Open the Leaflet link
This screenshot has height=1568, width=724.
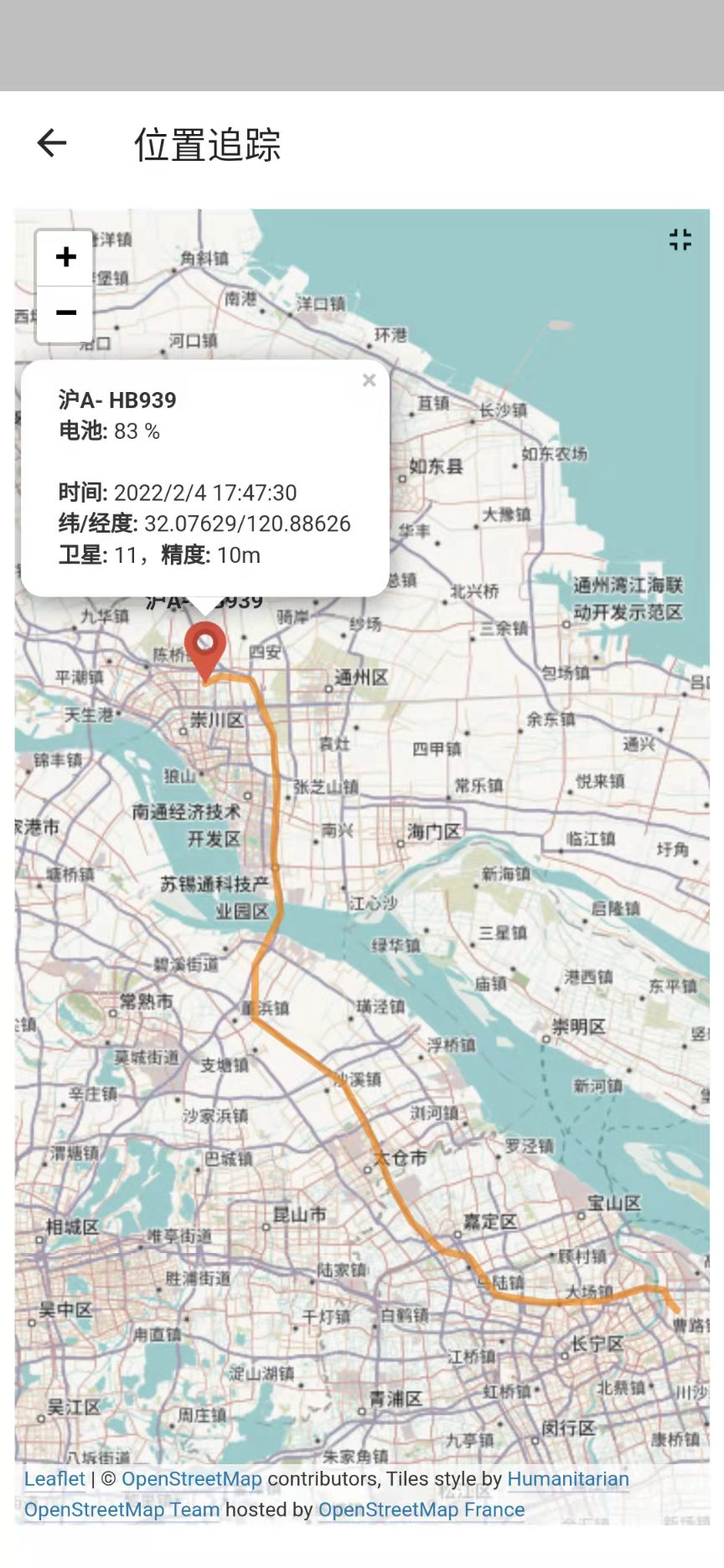coord(54,1478)
